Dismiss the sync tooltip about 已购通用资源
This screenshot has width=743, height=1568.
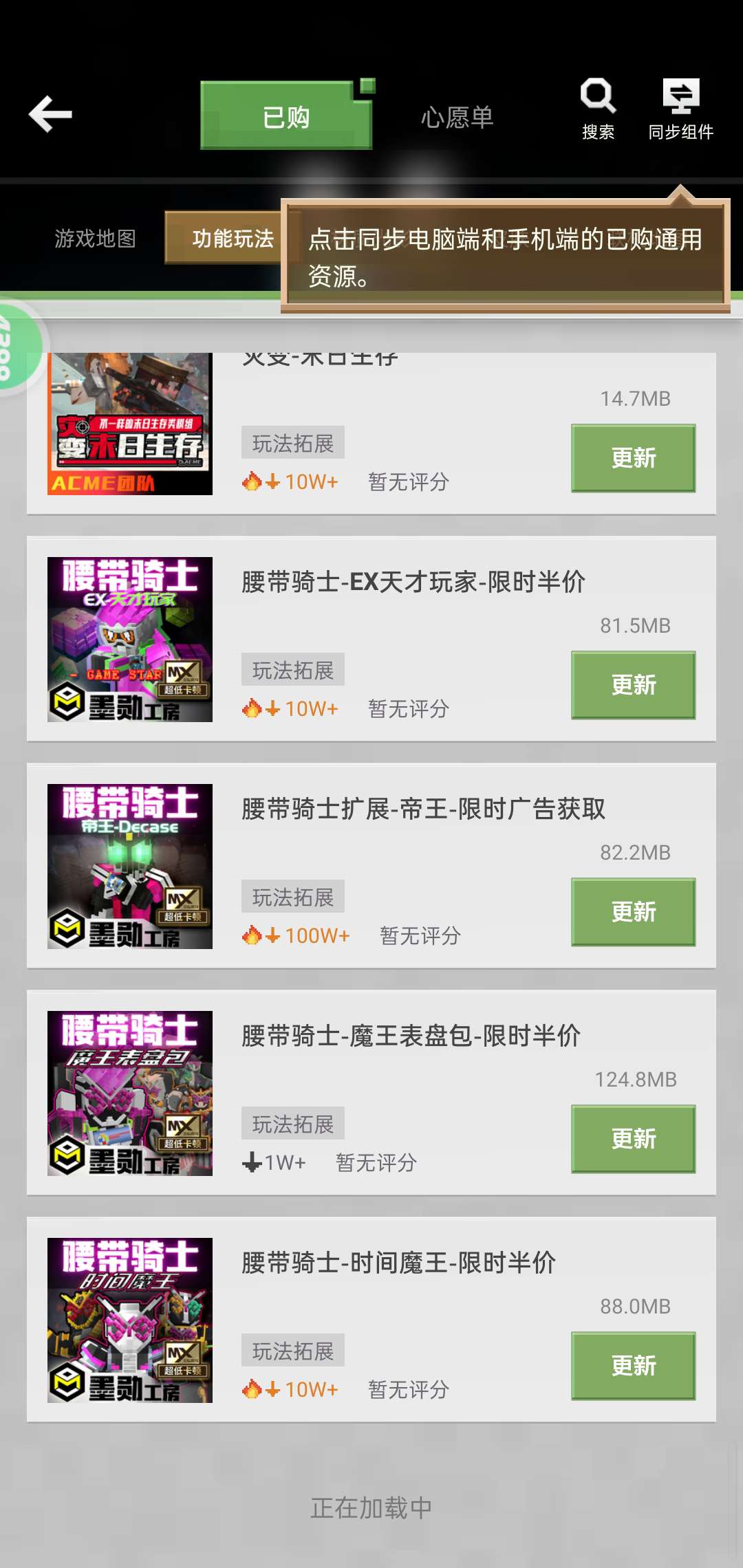click(505, 257)
